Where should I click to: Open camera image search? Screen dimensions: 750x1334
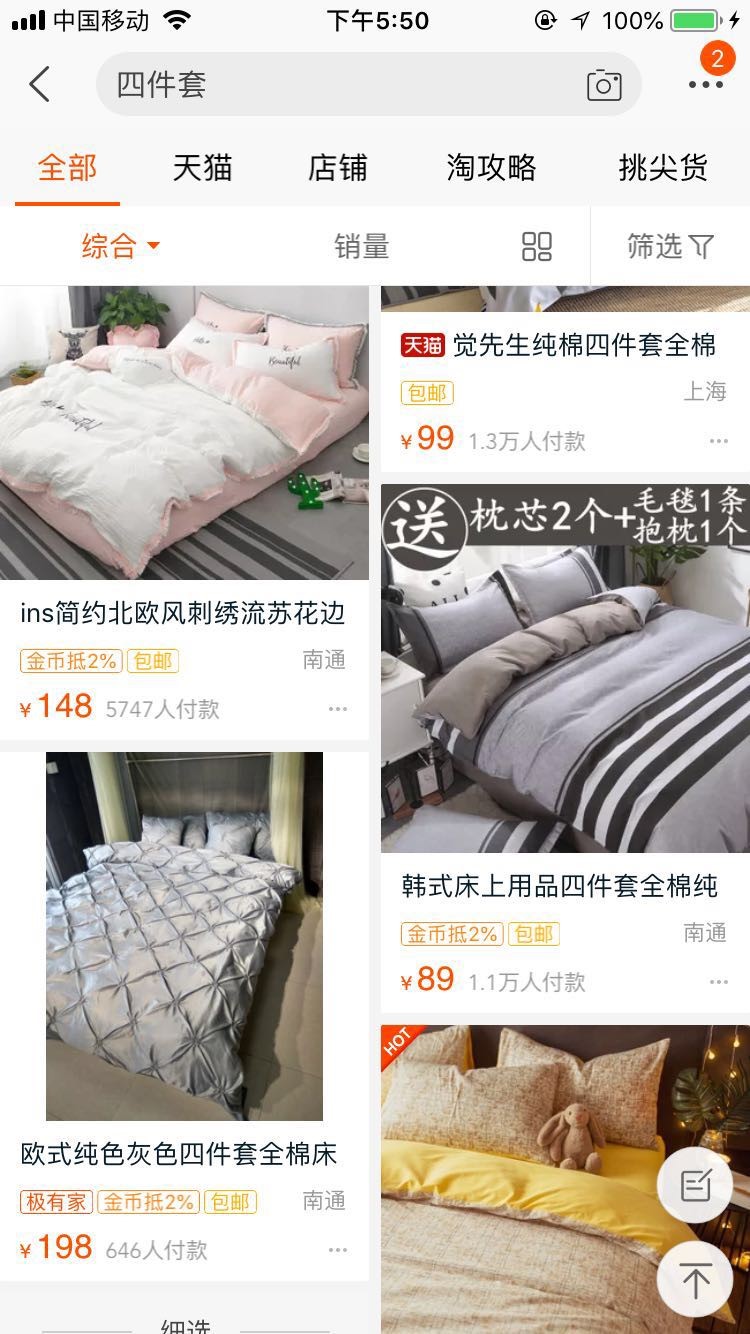click(x=604, y=85)
